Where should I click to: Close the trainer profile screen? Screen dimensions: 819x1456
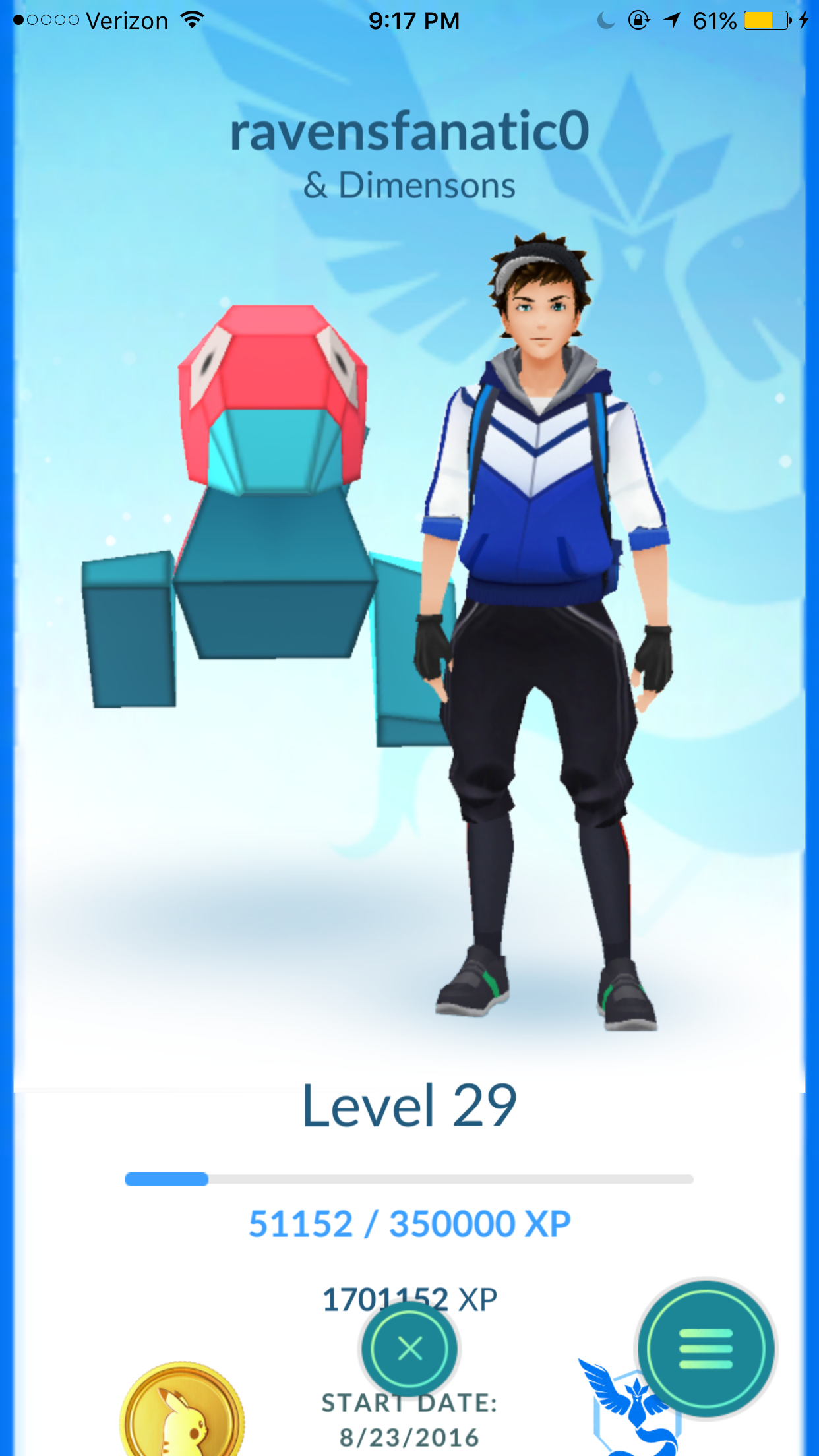pyautogui.click(x=409, y=1349)
